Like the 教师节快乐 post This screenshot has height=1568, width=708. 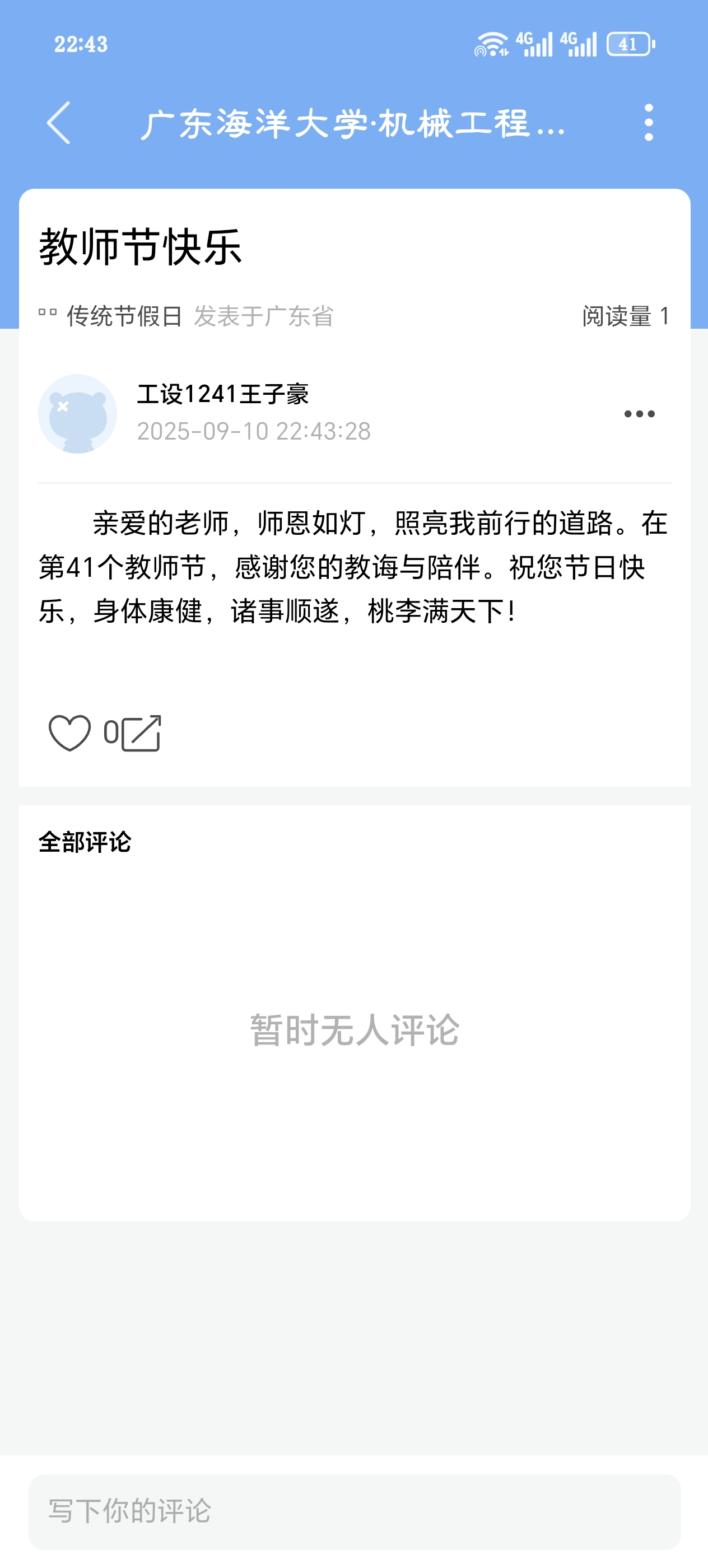point(69,733)
